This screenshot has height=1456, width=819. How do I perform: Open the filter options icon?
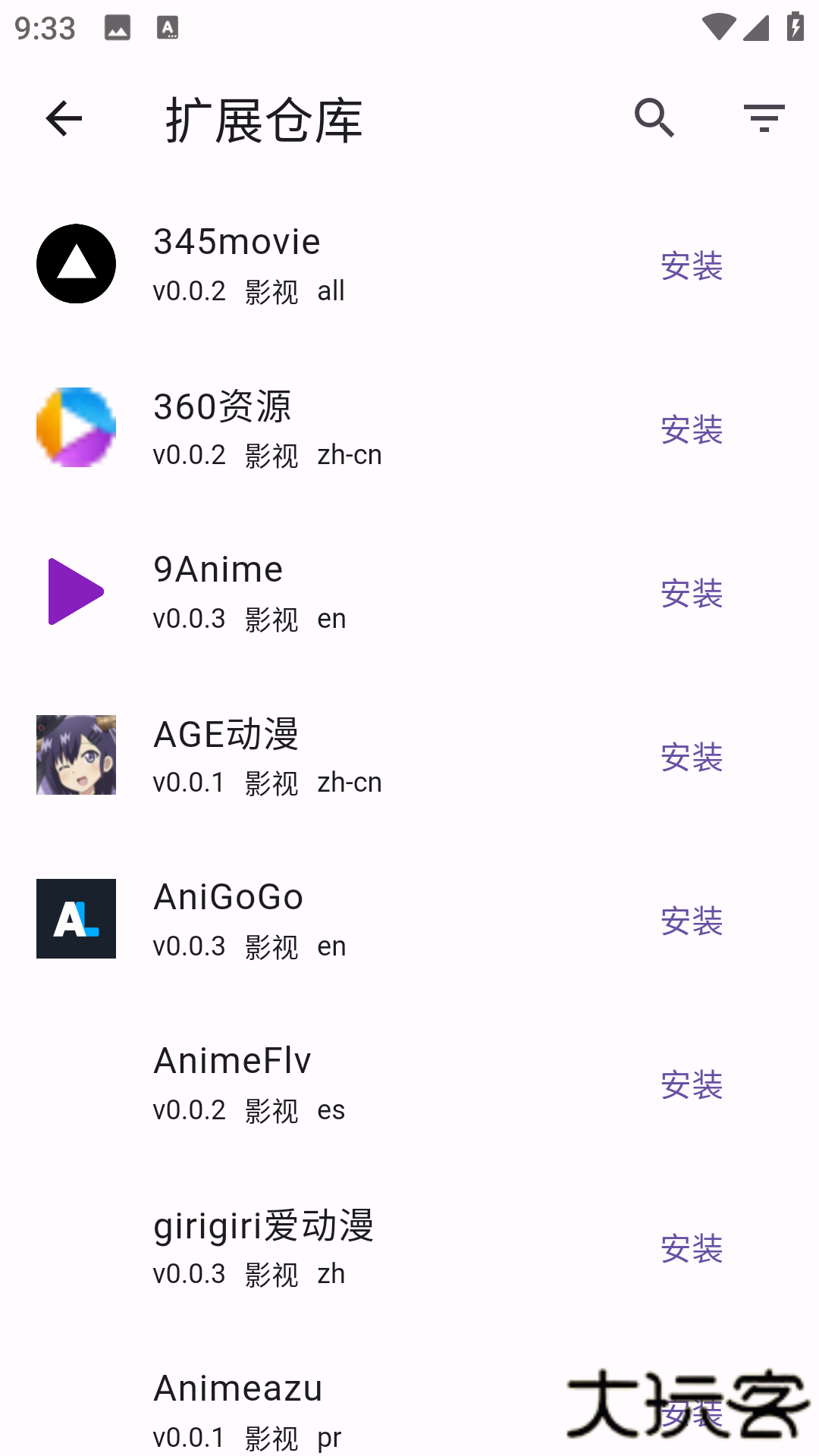764,118
